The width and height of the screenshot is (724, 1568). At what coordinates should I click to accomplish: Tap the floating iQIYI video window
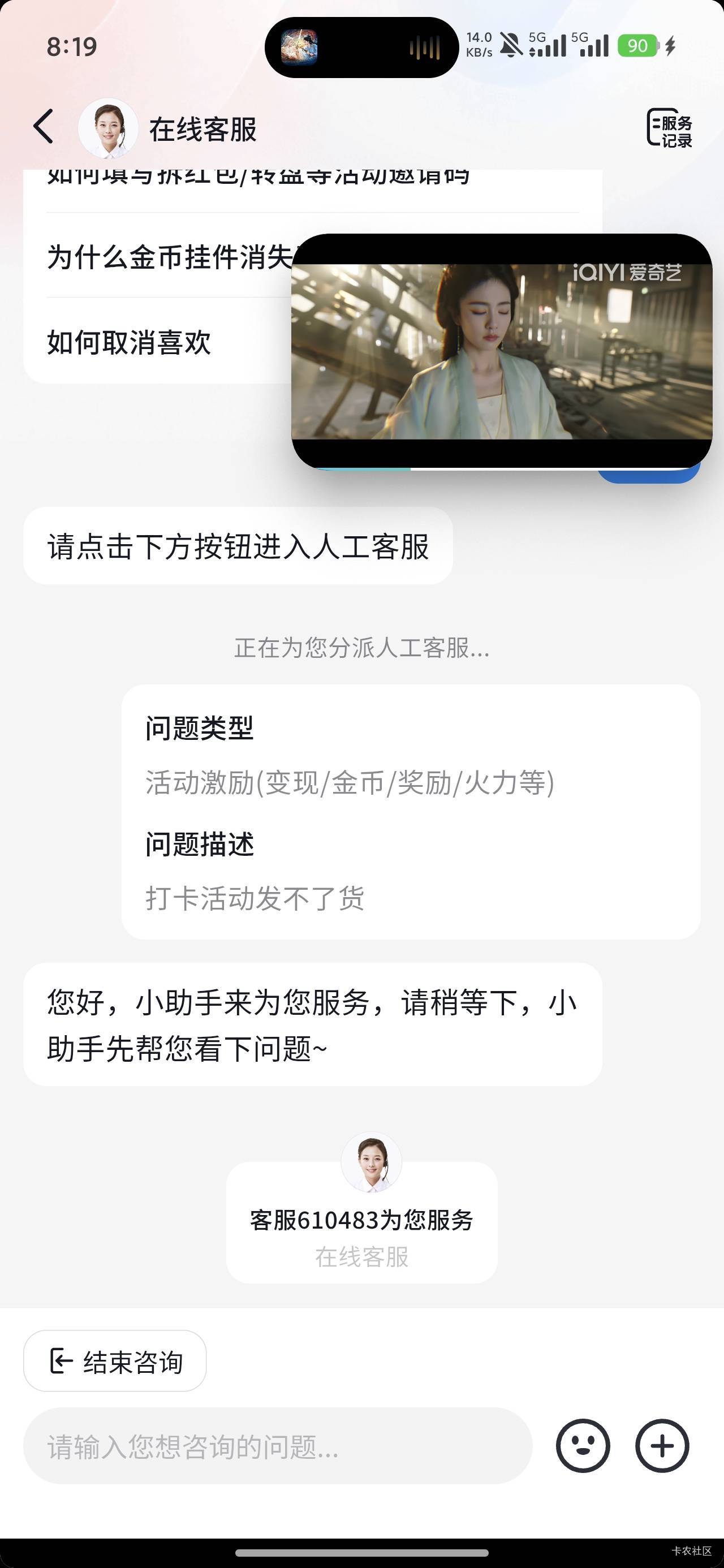point(501,351)
